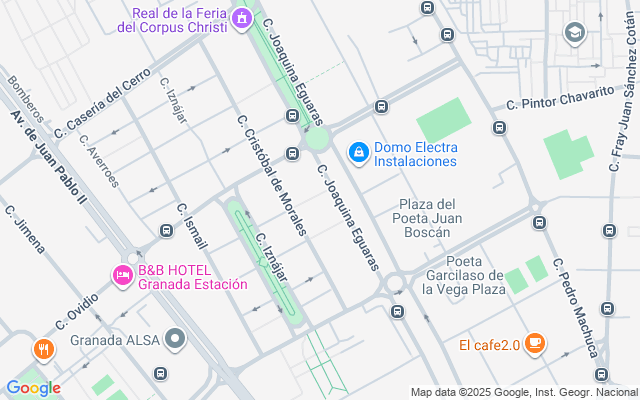Viewport: 640px width, 400px height.
Task: Open the school marker near C. Pintor Chavarito
Action: pyautogui.click(x=575, y=34)
